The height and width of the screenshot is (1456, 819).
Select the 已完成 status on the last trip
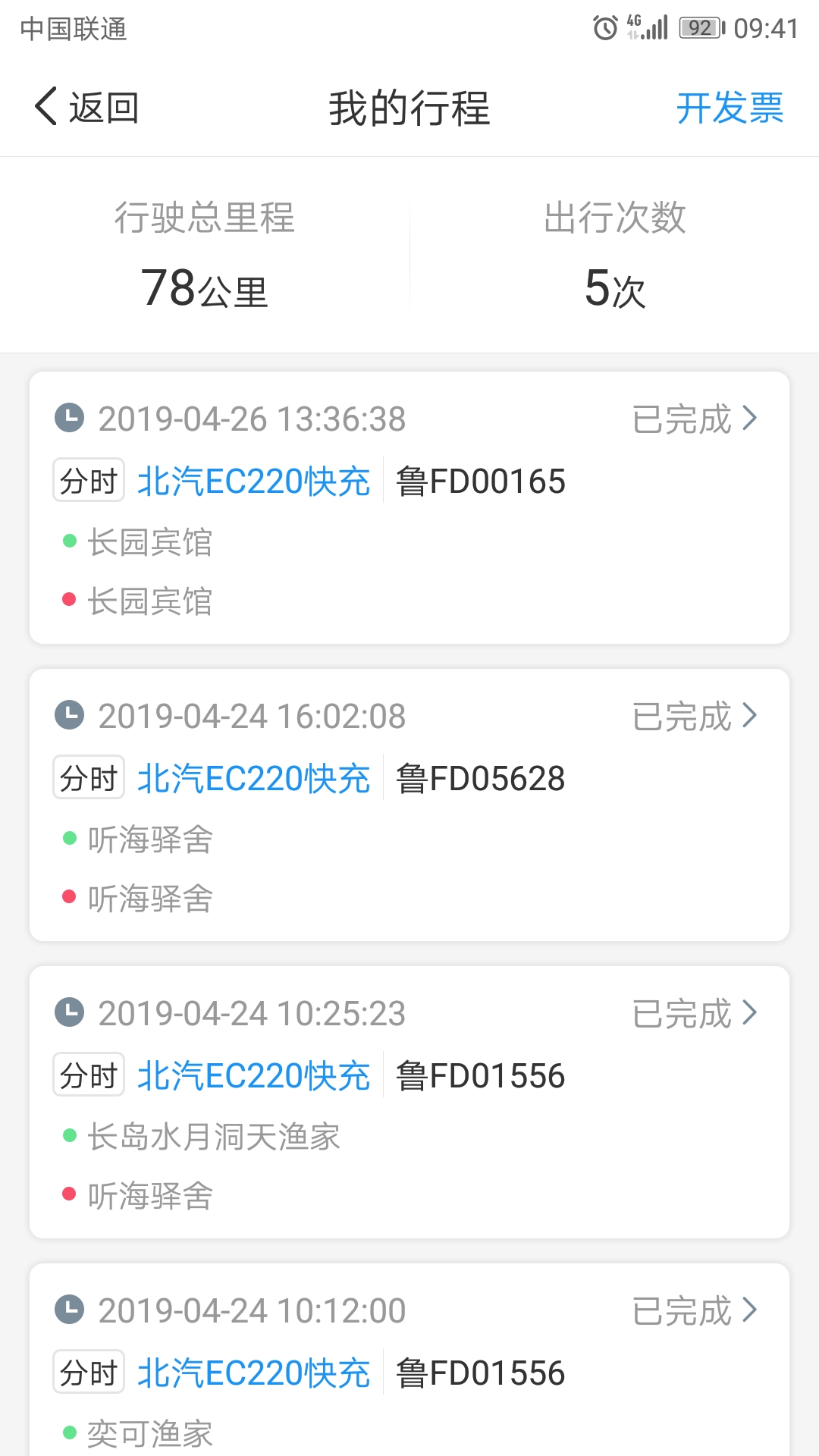click(682, 1309)
